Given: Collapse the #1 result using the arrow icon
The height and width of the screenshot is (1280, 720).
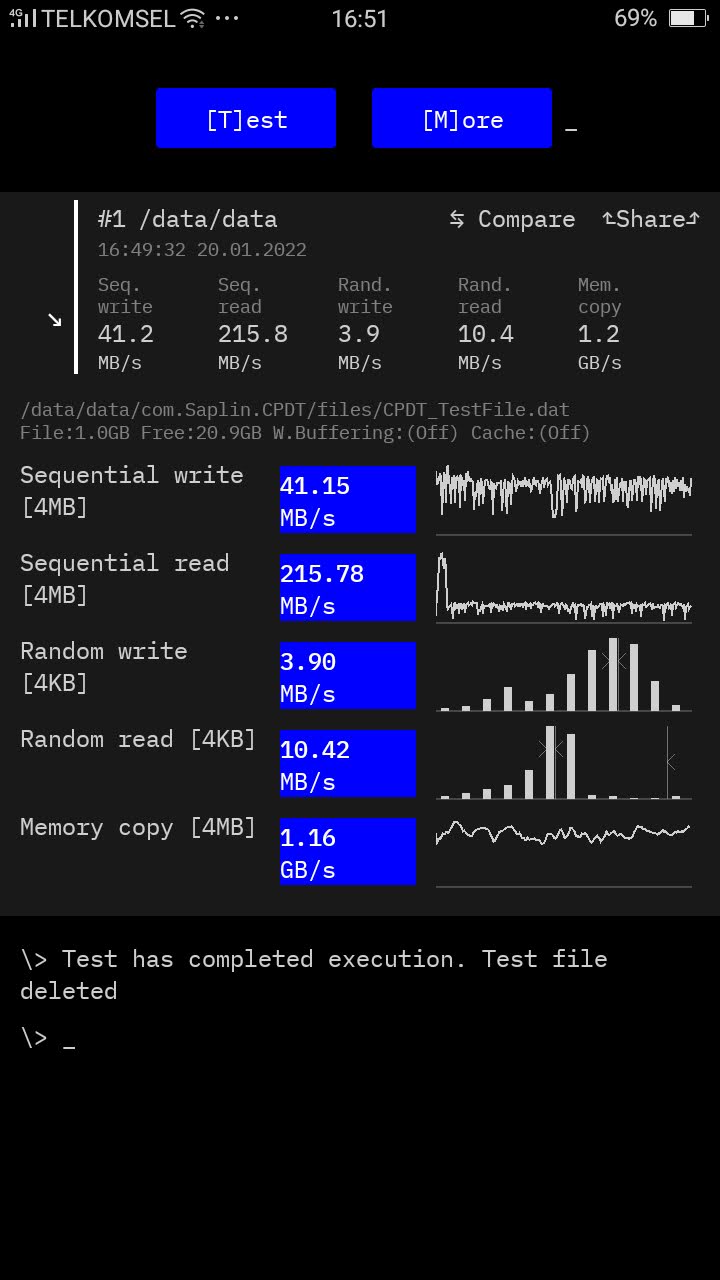Looking at the screenshot, I should pos(54,320).
